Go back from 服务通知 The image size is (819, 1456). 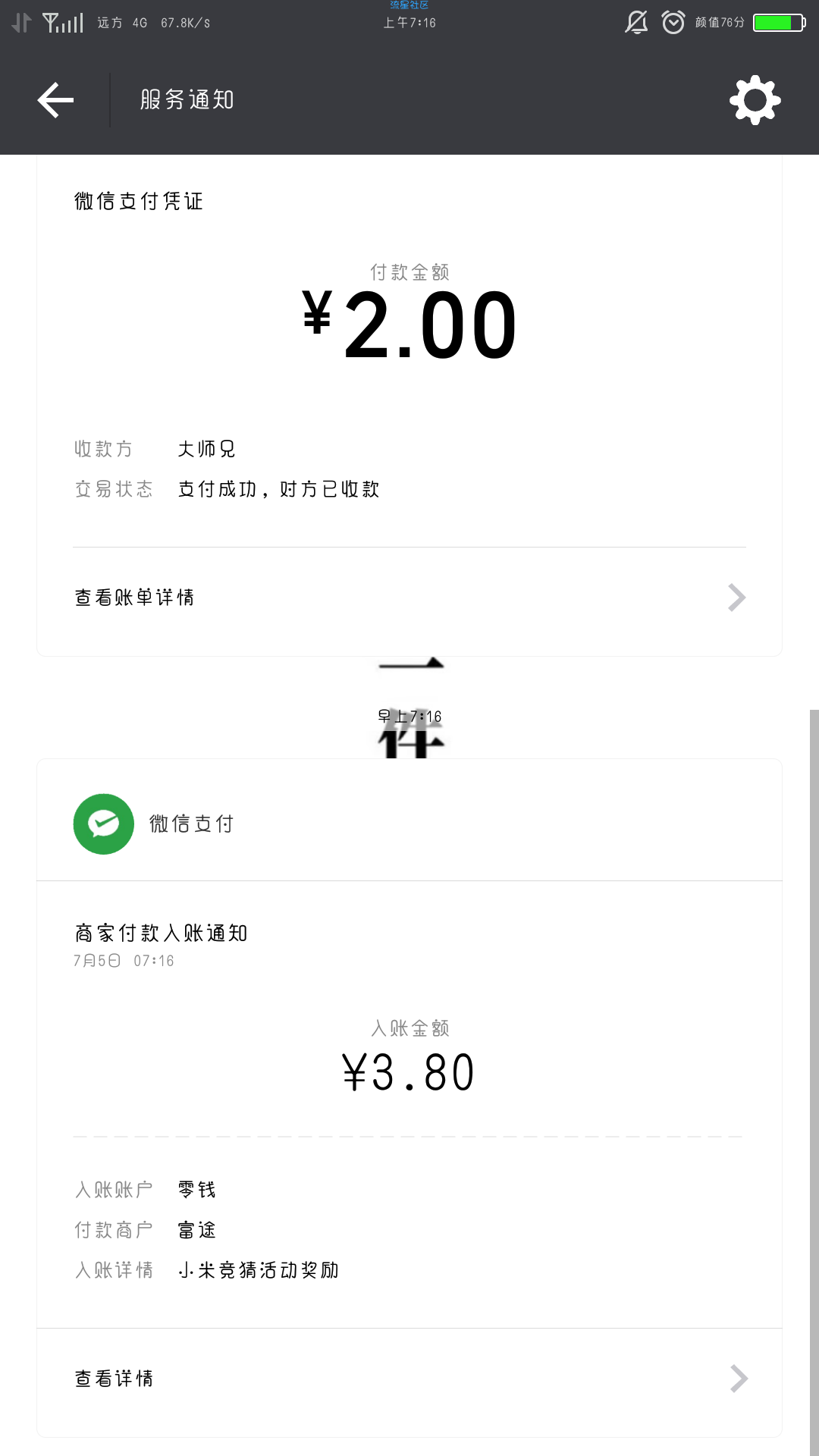55,100
